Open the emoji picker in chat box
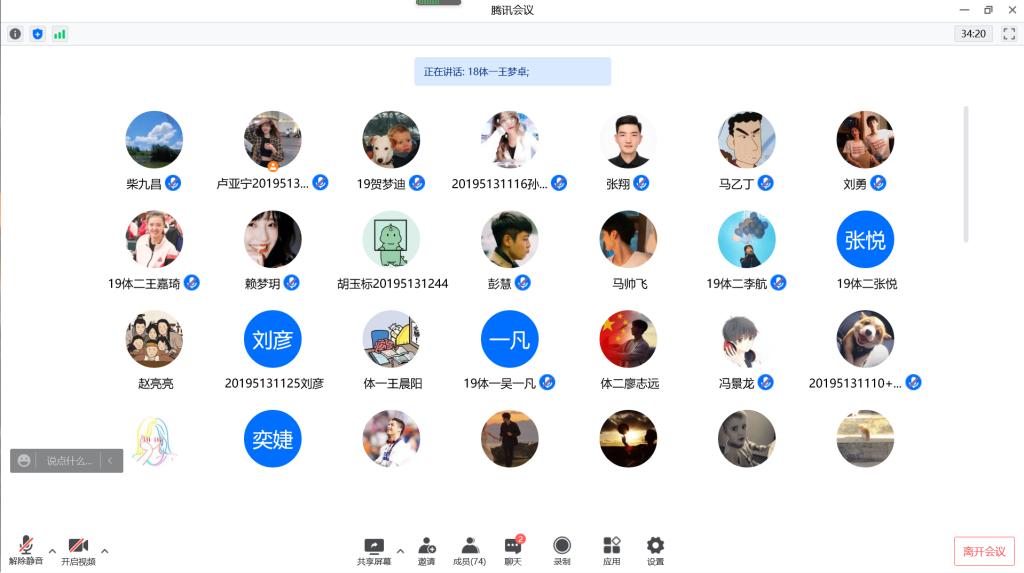Image resolution: width=1024 pixels, height=573 pixels. click(x=24, y=461)
